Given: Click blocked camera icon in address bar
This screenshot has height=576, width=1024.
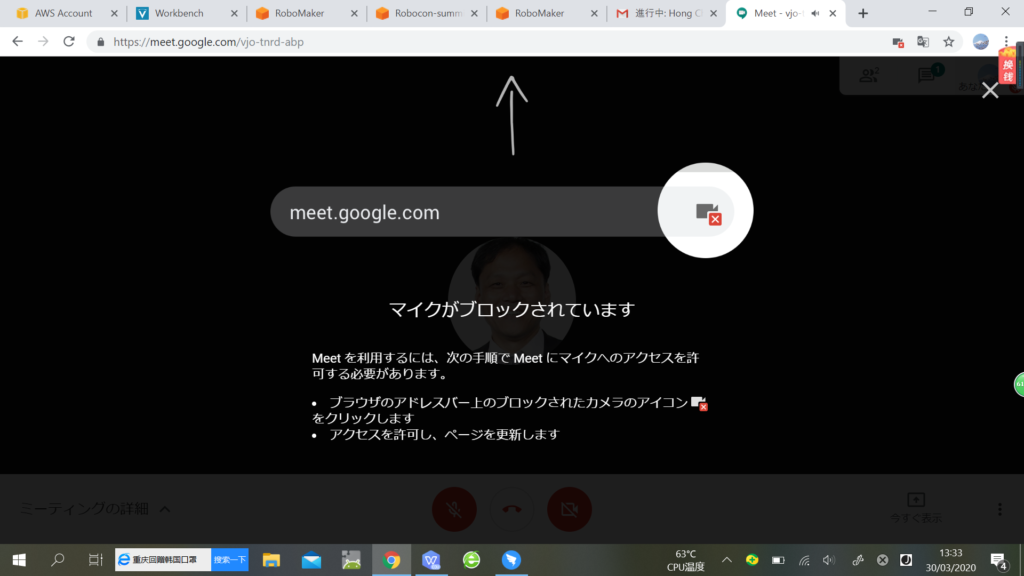Looking at the screenshot, I should pos(898,42).
